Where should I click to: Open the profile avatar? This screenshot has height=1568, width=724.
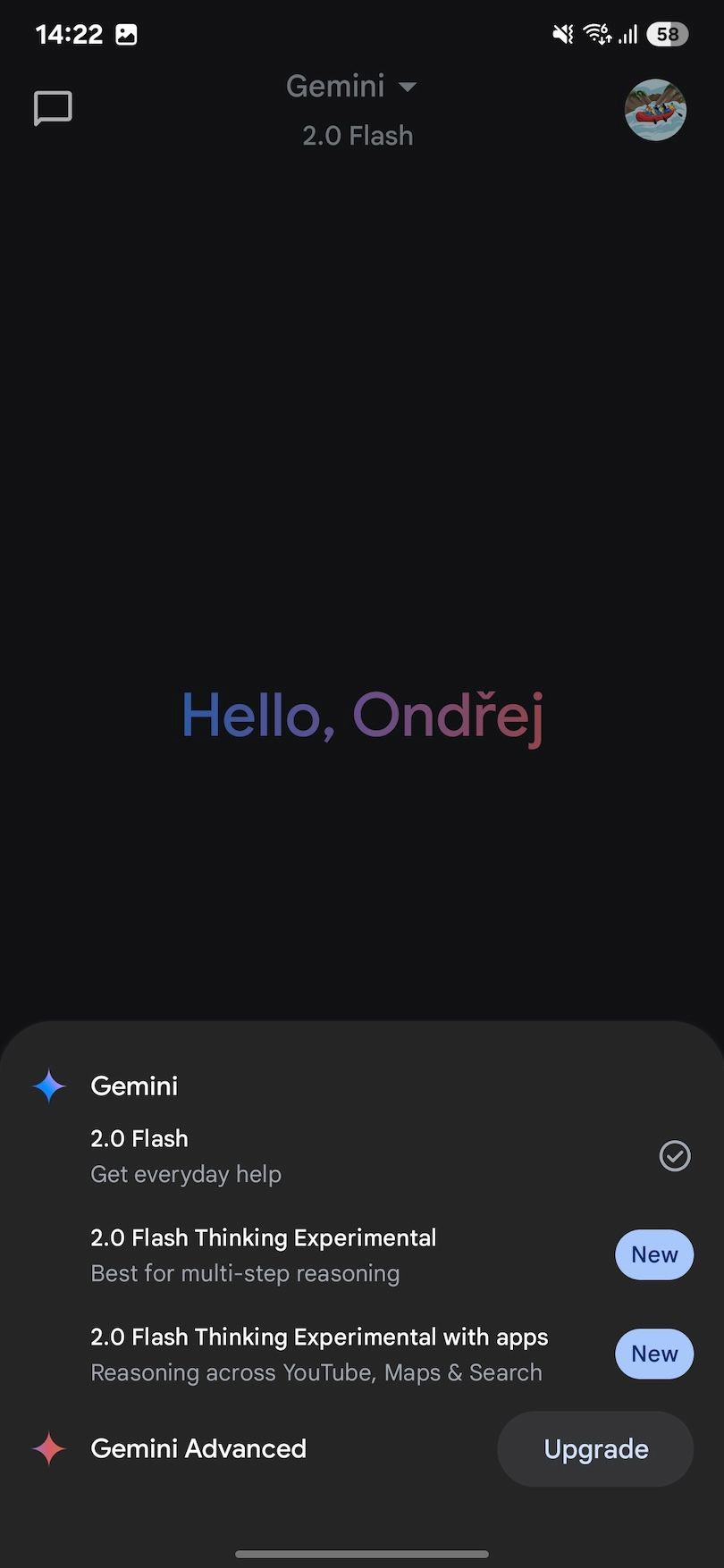pyautogui.click(x=655, y=110)
